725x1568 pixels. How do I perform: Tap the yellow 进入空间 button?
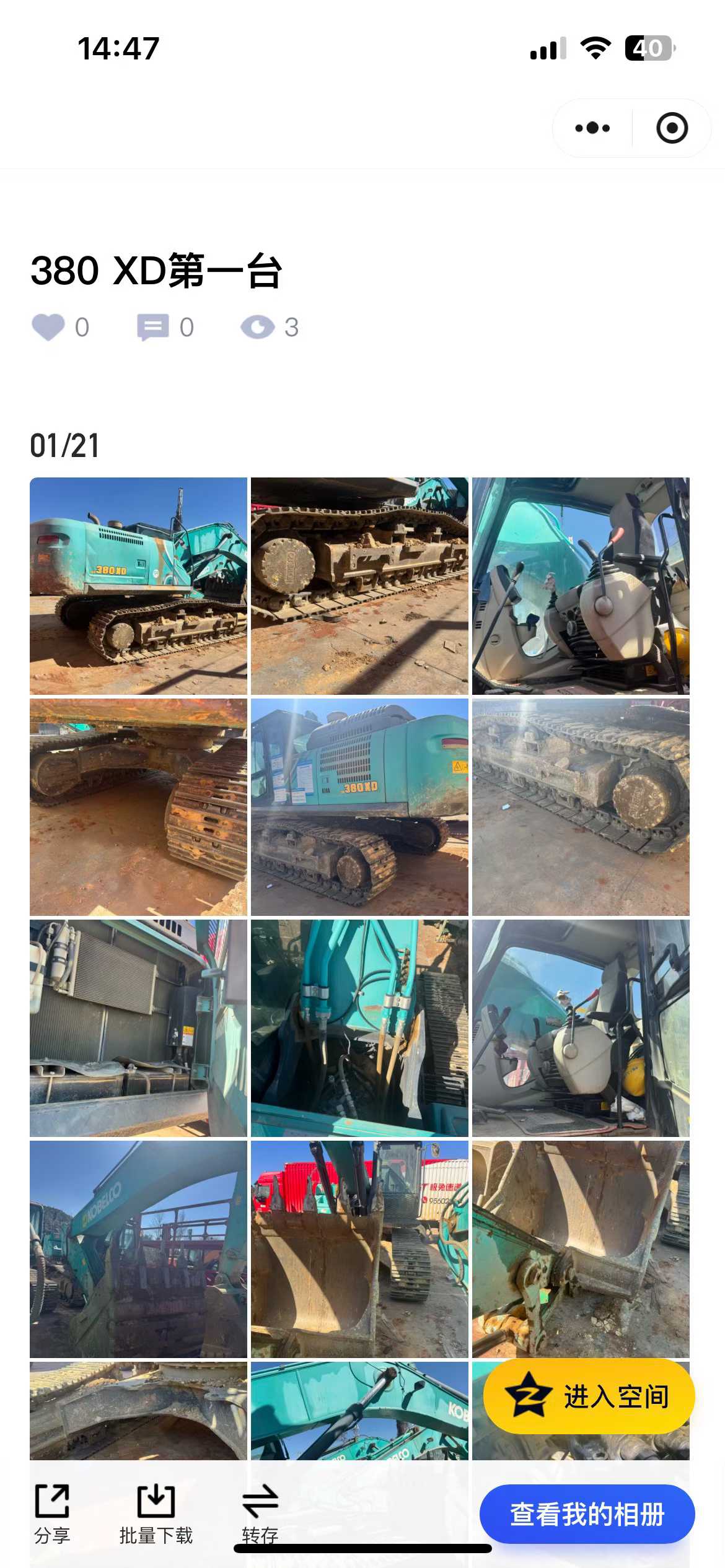pos(589,1396)
